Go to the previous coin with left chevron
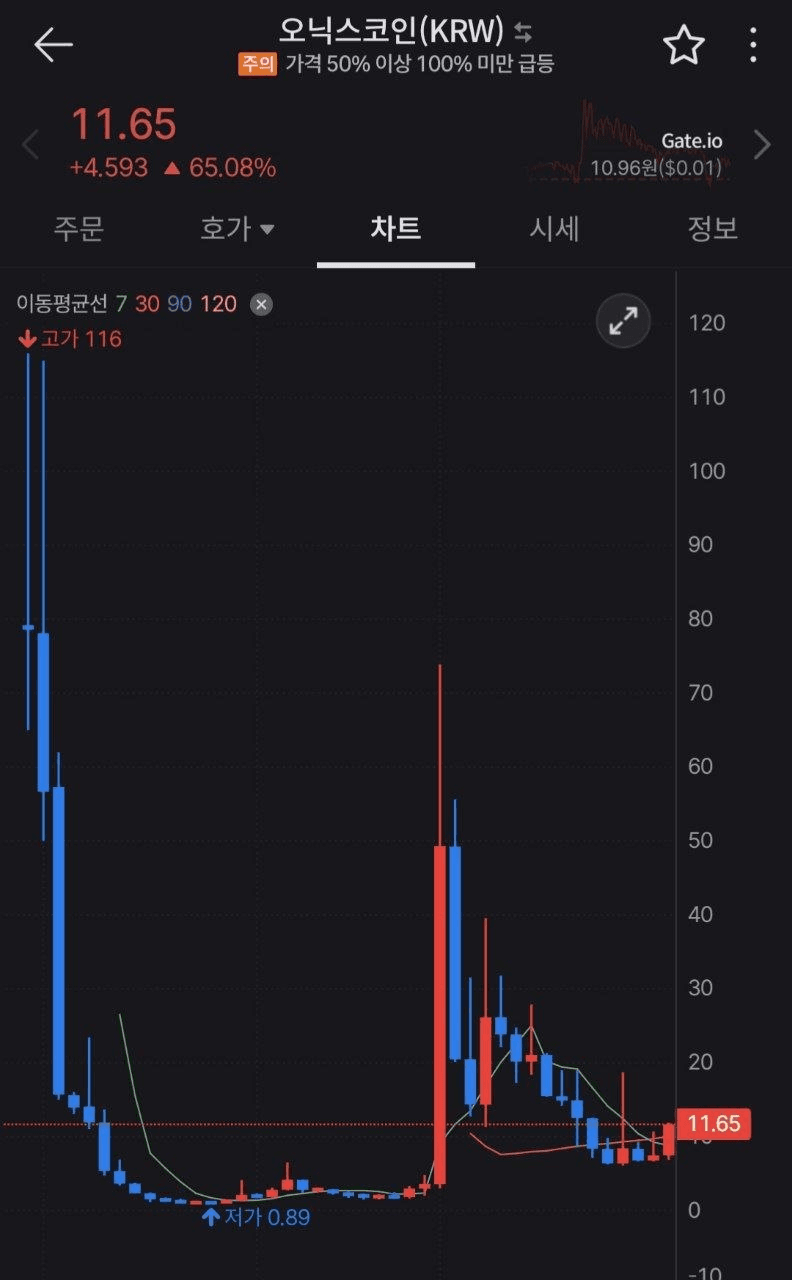 tap(30, 145)
